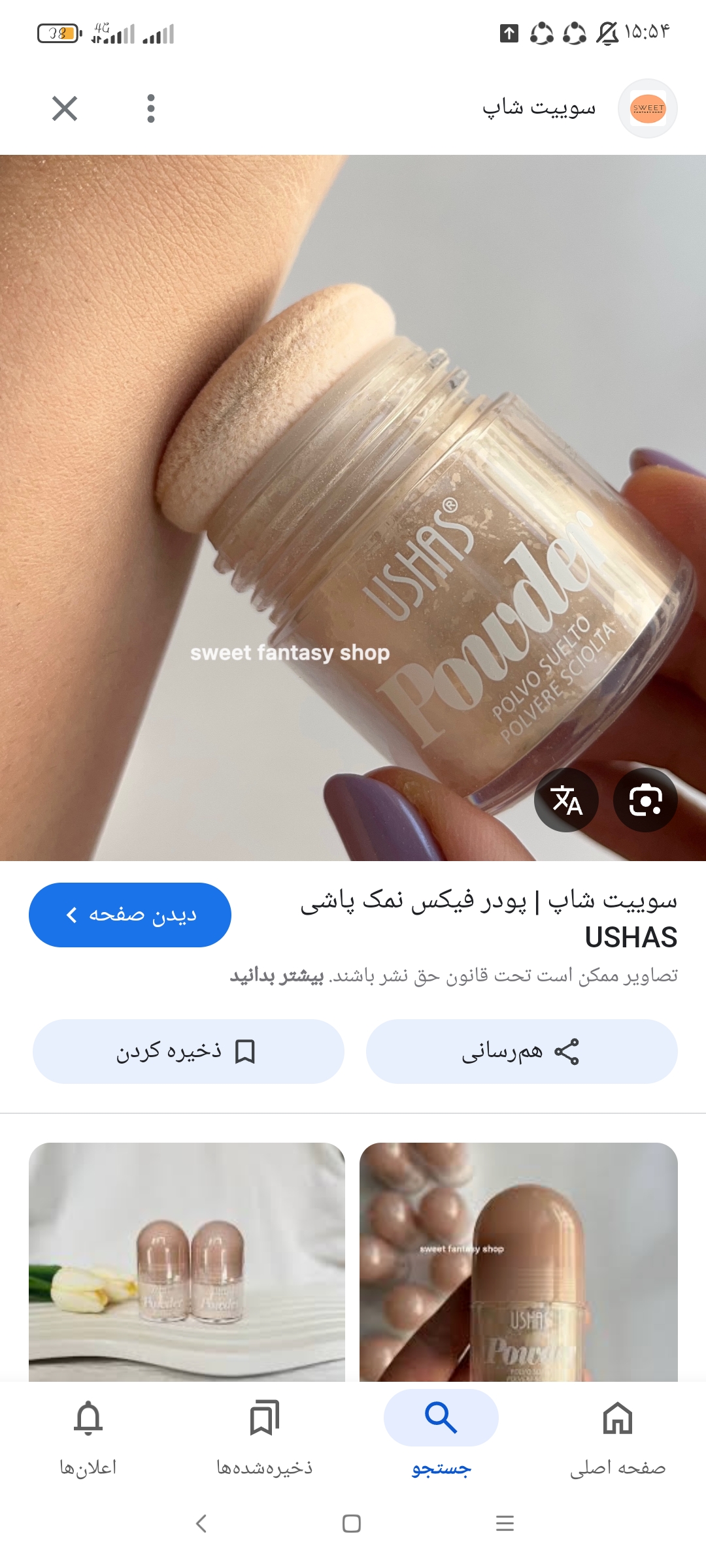This screenshot has height=1568, width=706.
Task: Save the image with ذخیره کردن
Action: click(x=188, y=1051)
